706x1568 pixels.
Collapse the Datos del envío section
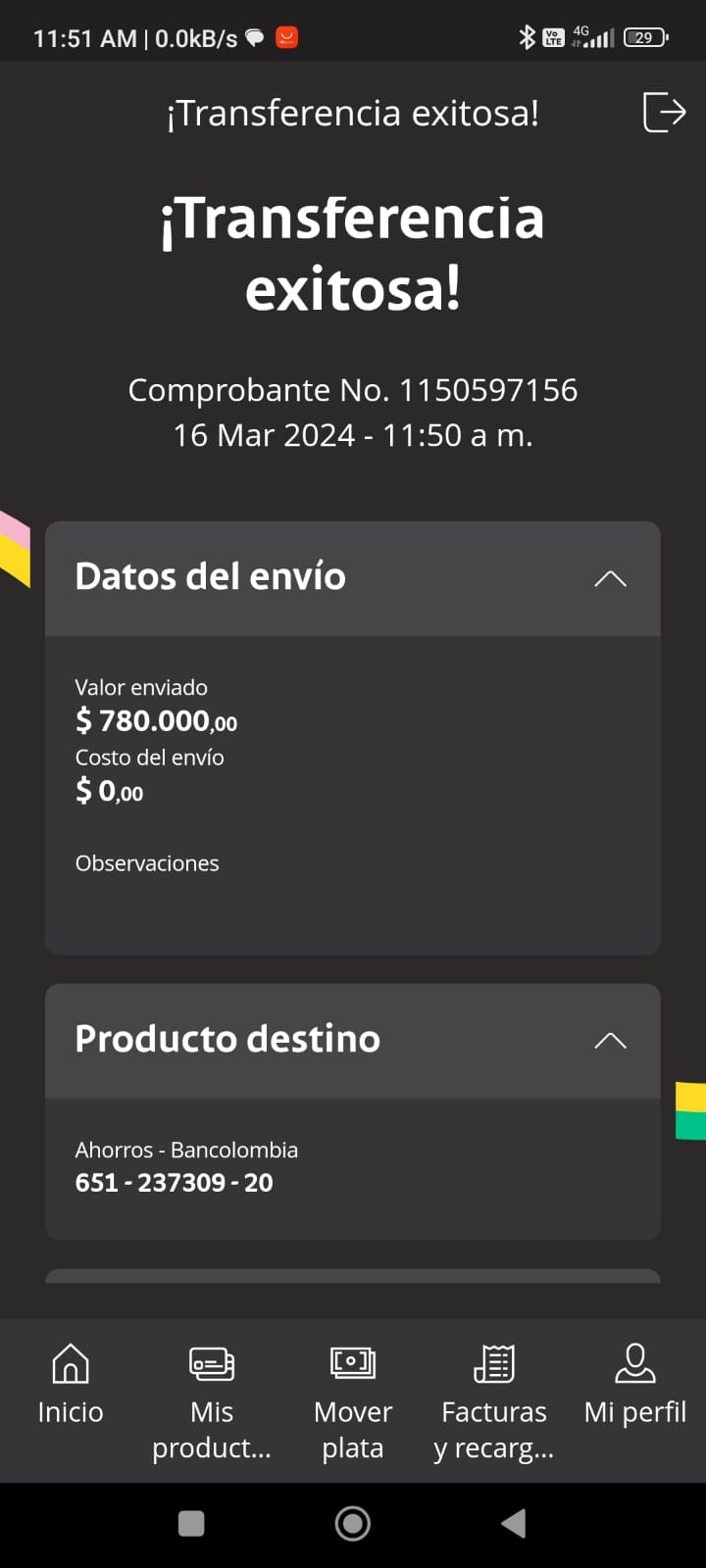pos(610,578)
